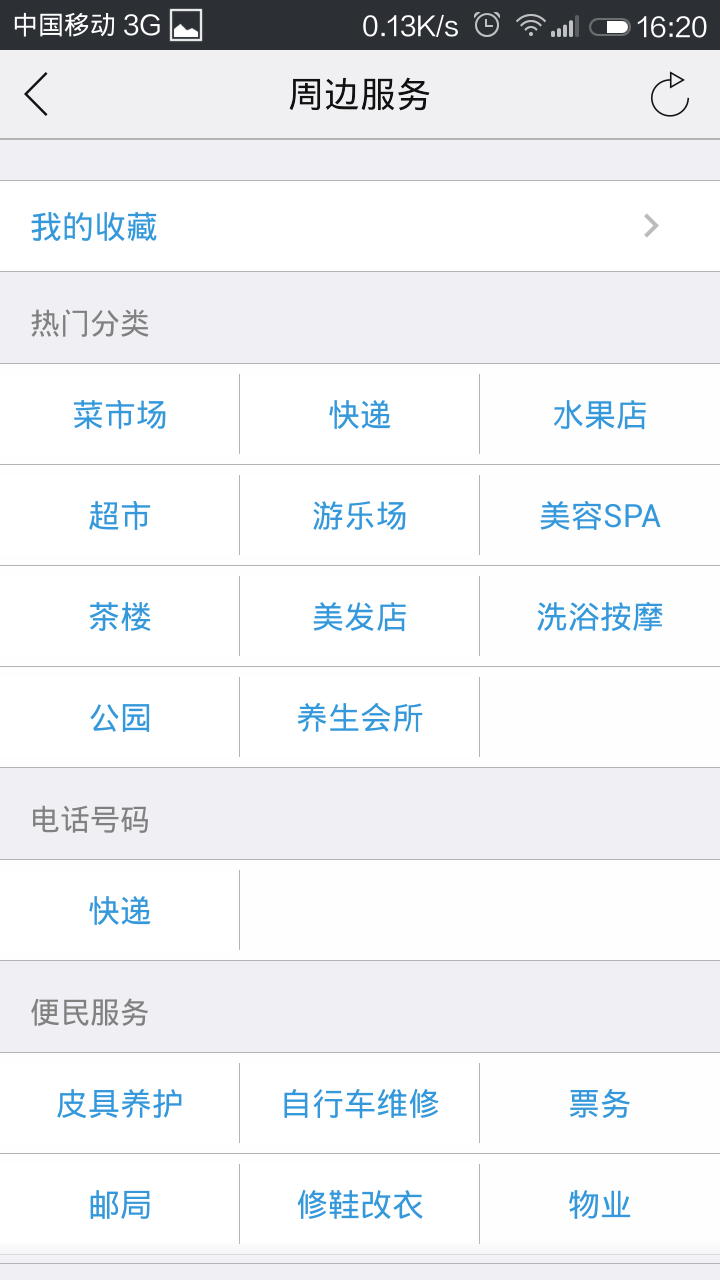Select 洗浴按摩 category
Image resolution: width=720 pixels, height=1280 pixels.
[600, 617]
